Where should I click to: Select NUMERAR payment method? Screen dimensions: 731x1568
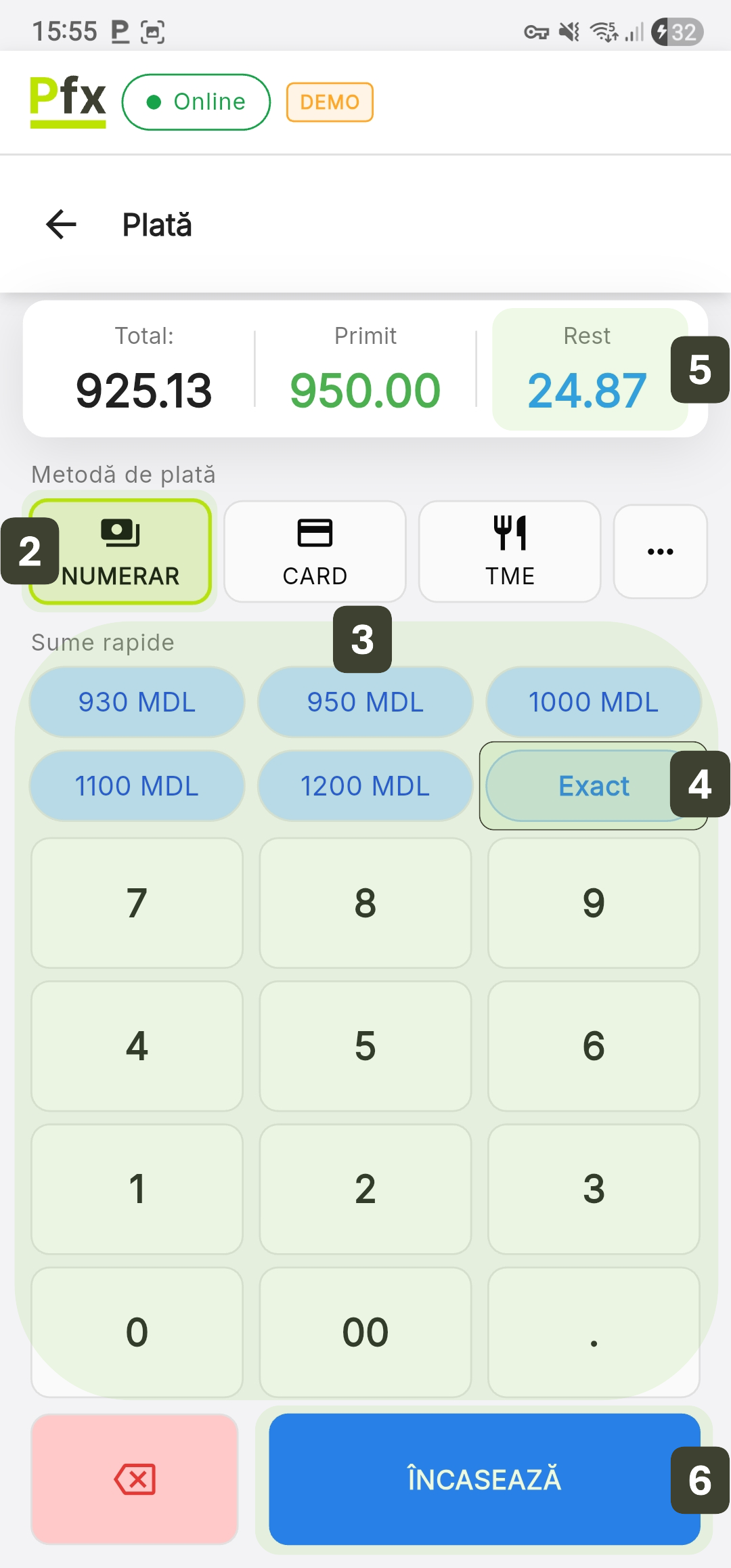122,552
